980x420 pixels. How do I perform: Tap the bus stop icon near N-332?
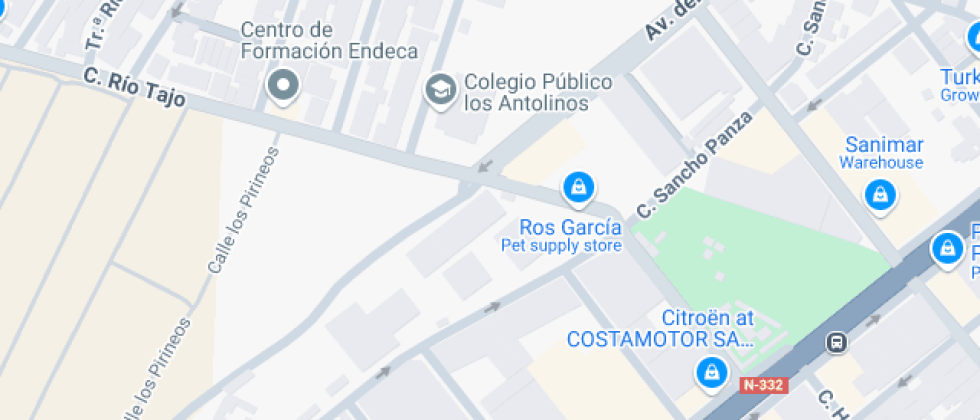[837, 342]
